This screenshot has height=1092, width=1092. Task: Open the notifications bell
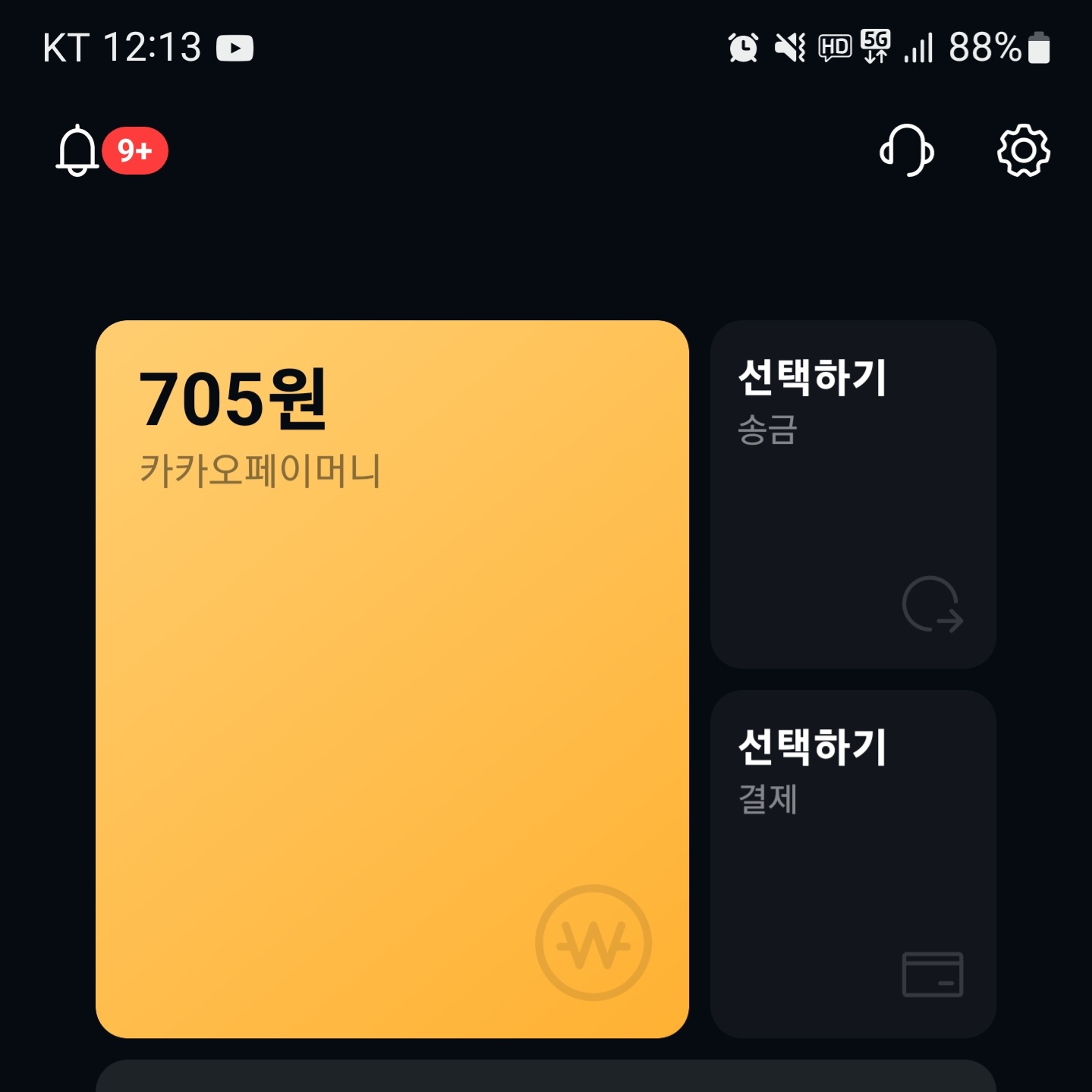point(77,151)
